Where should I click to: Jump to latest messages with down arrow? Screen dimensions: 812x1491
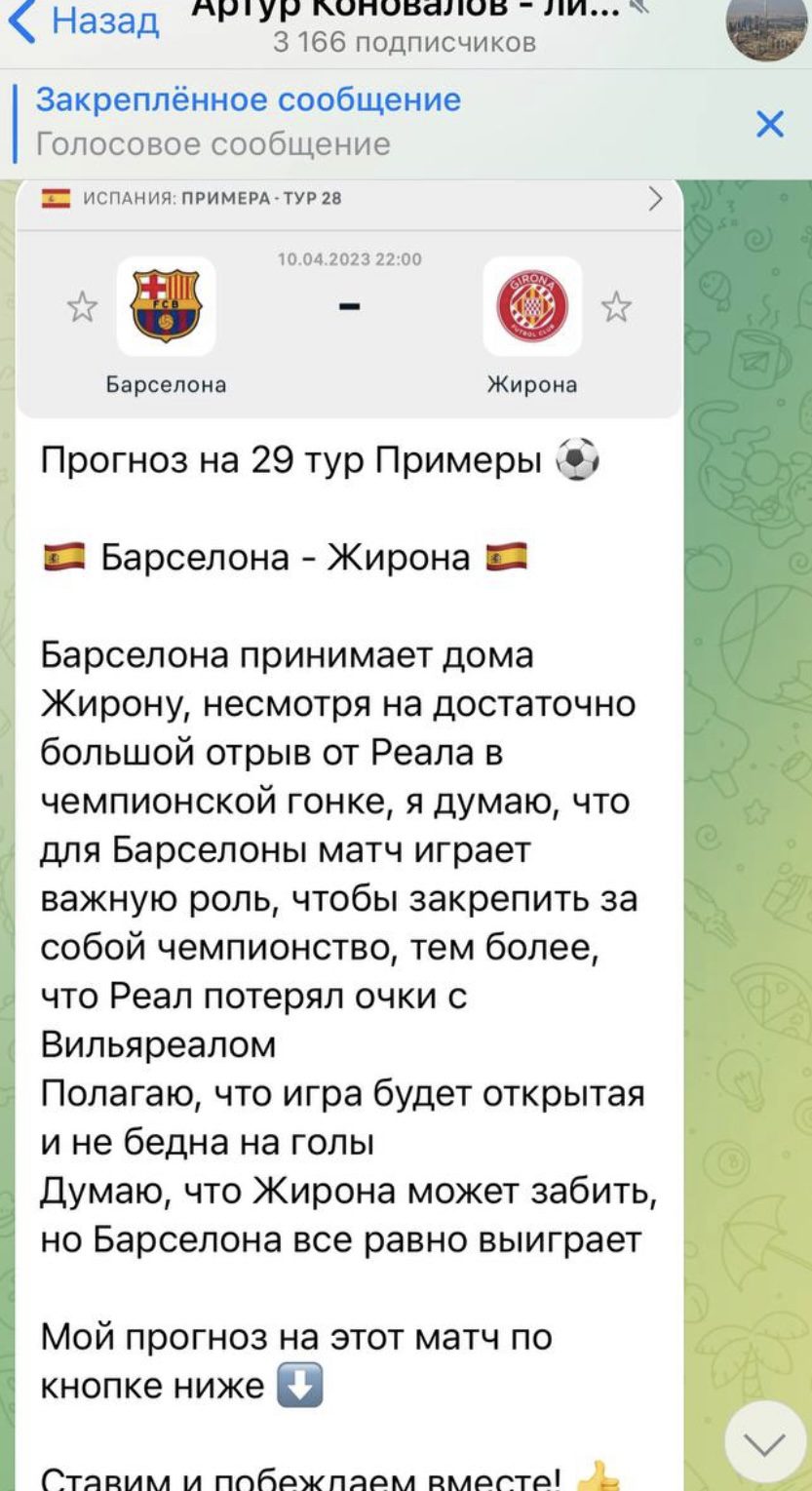pyautogui.click(x=765, y=1441)
